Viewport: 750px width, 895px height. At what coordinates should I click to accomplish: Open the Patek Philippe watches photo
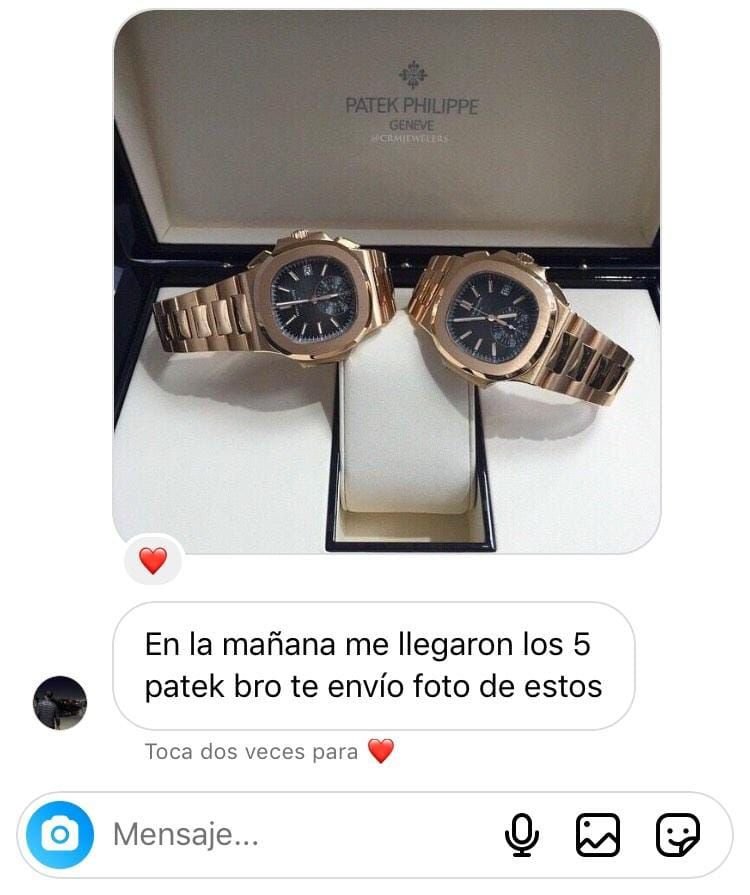pos(386,280)
